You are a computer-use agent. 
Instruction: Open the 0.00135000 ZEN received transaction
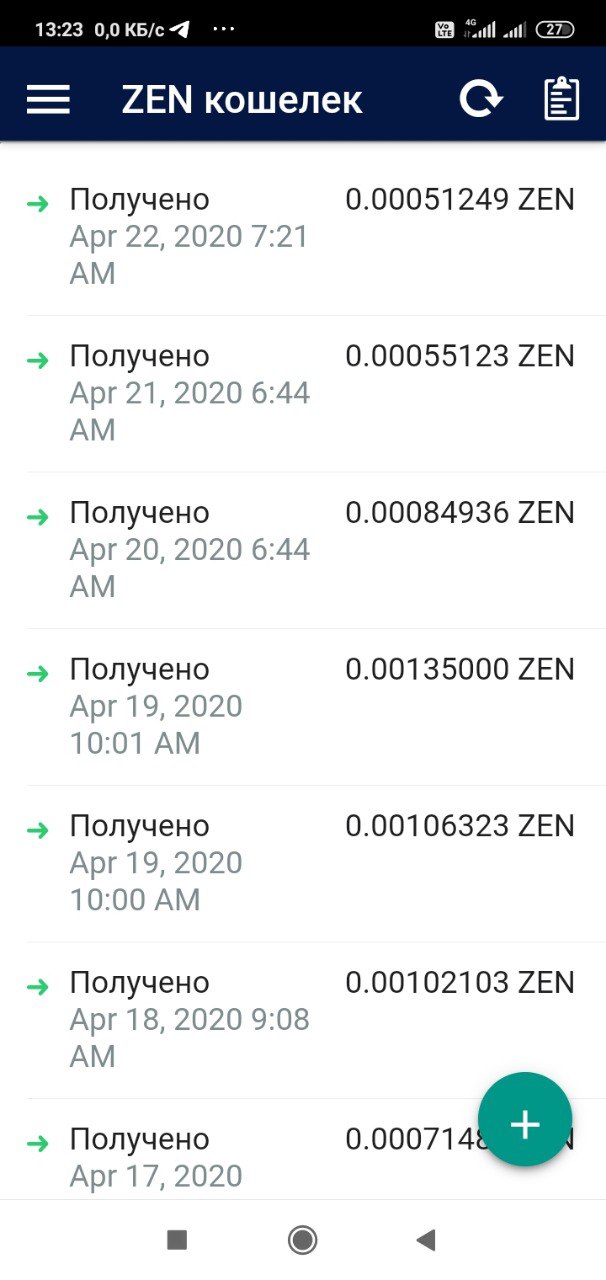[303, 707]
